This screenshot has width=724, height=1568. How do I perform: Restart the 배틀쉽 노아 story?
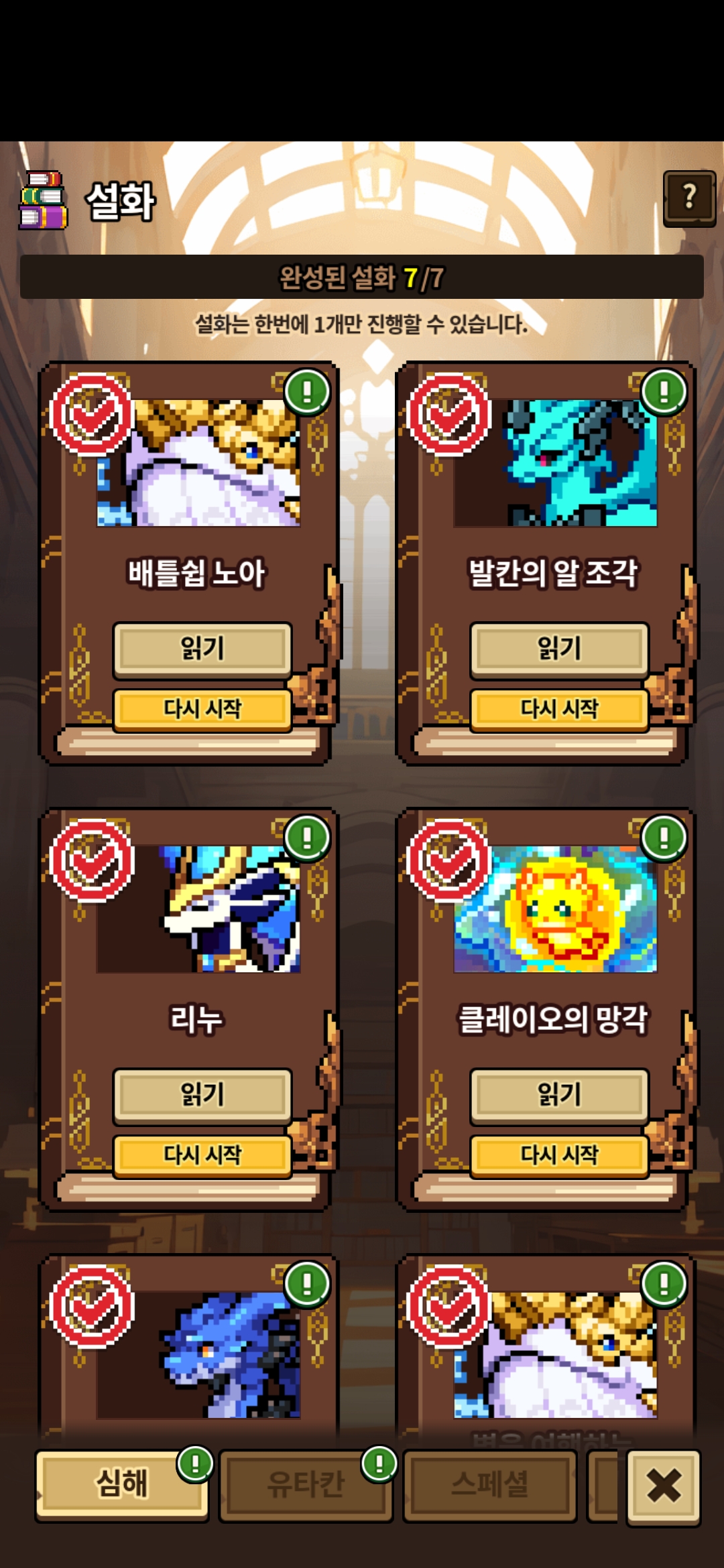point(202,709)
